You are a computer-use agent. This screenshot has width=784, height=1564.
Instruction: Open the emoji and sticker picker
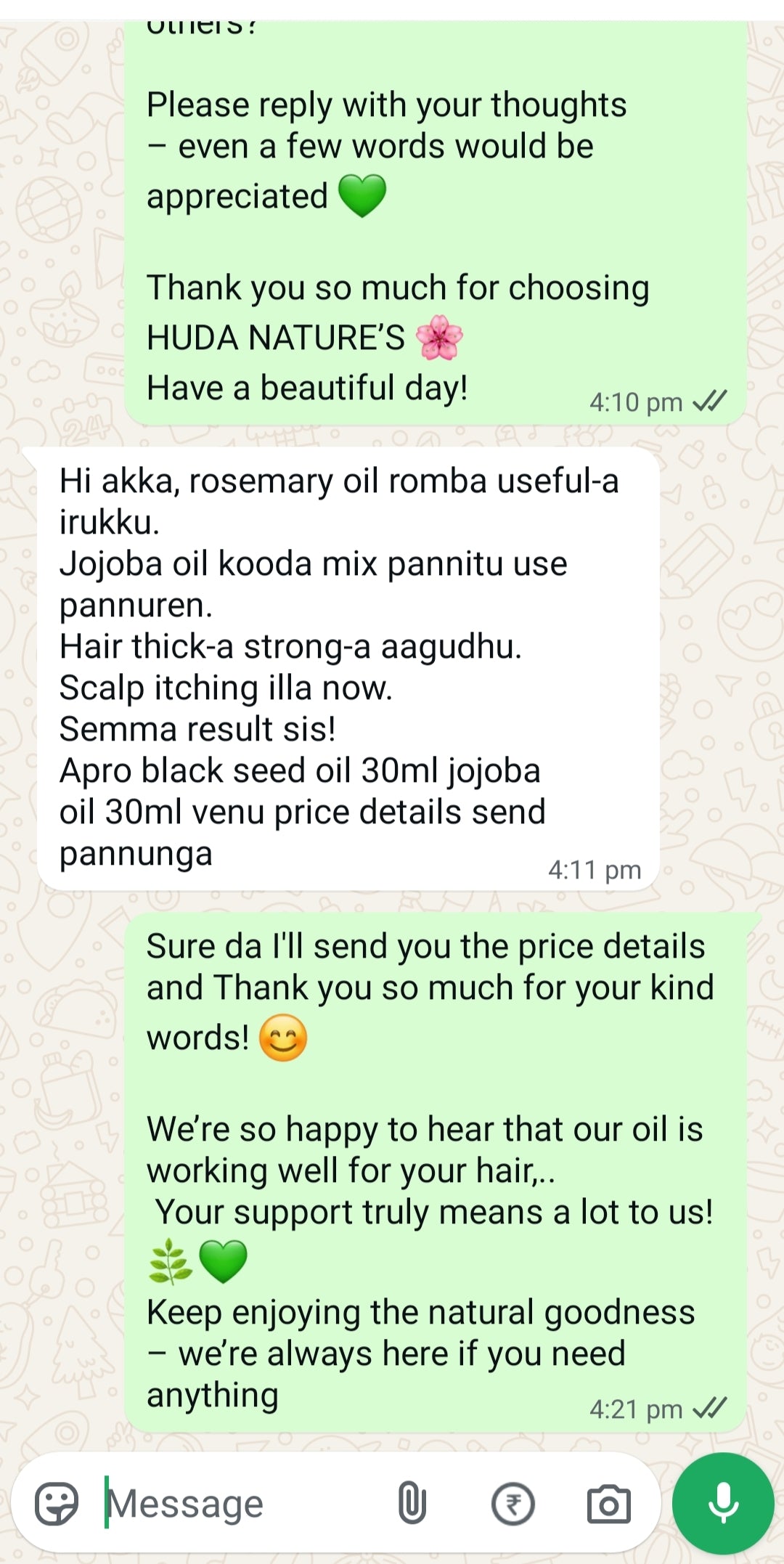click(x=57, y=1503)
